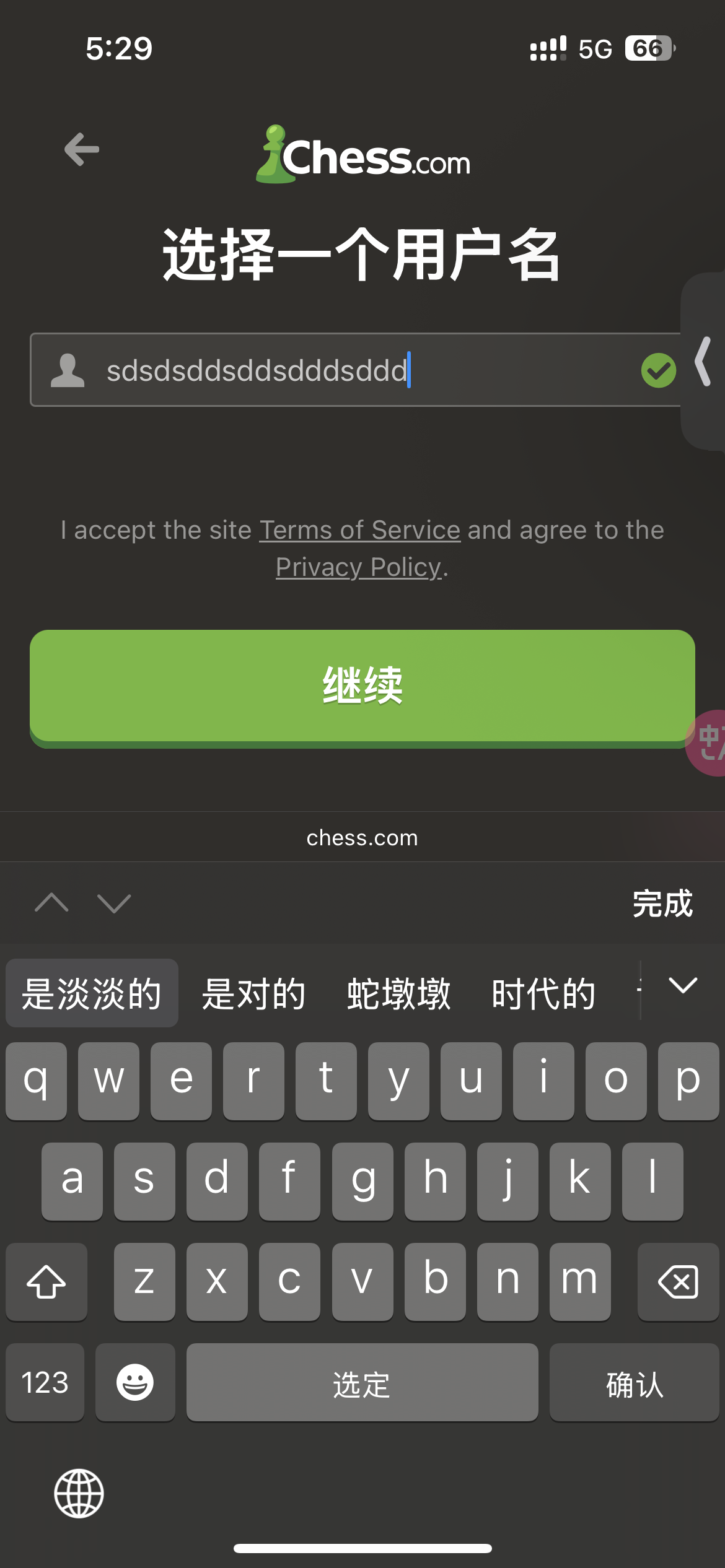Open the emoji keyboard
This screenshot has width=725, height=1568.
point(135,1383)
